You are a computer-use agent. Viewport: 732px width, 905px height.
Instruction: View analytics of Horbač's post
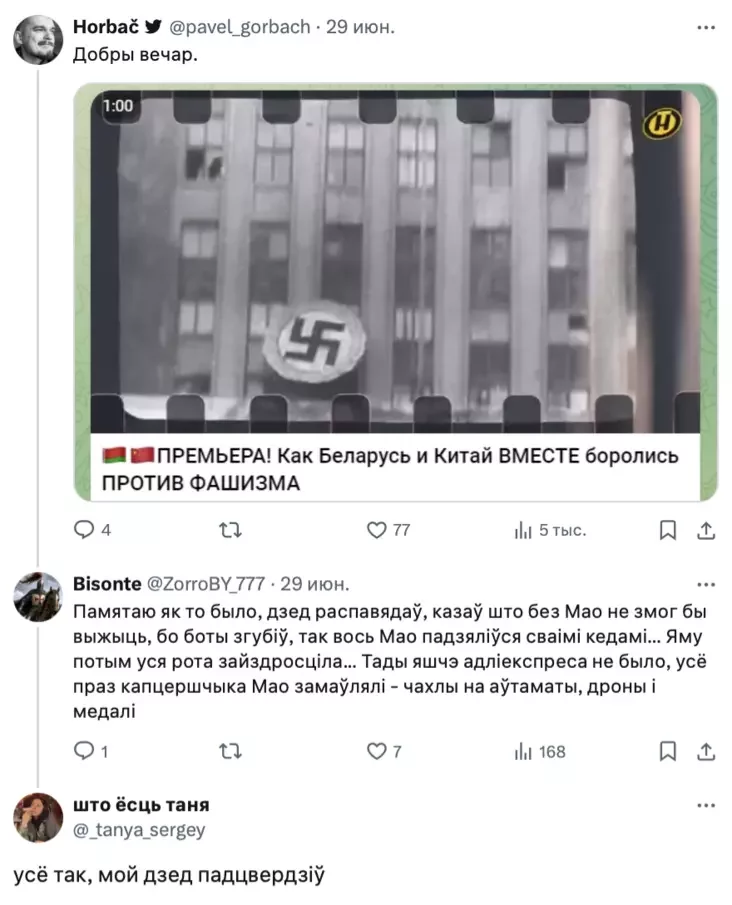coord(523,530)
